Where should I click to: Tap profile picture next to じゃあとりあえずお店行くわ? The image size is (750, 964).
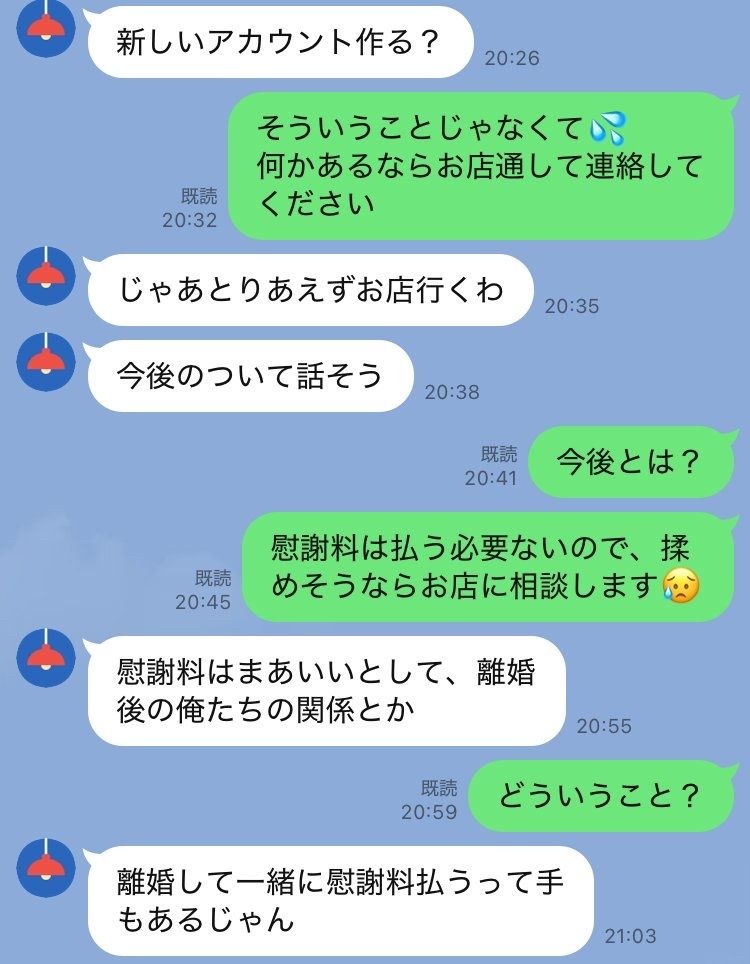click(47, 276)
